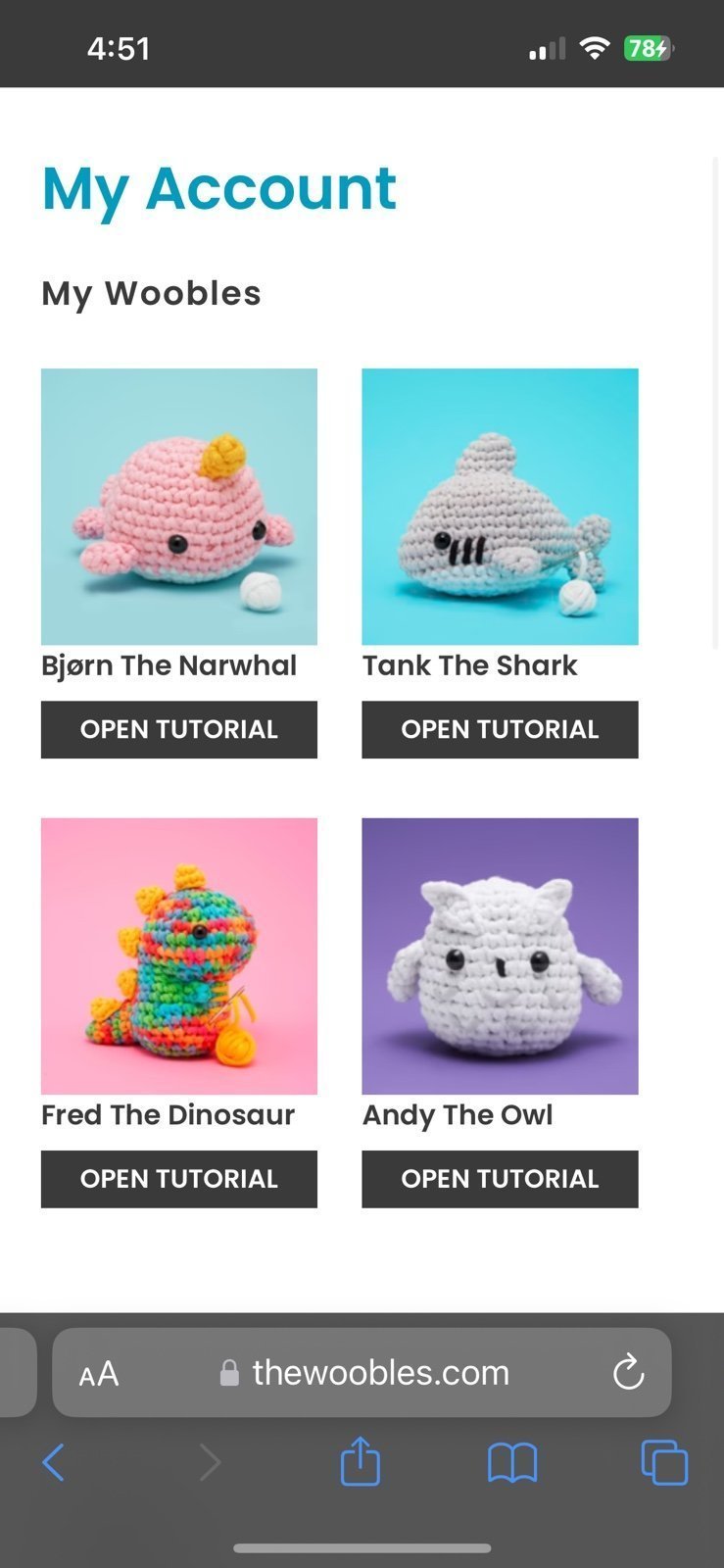The image size is (724, 1568).
Task: Tap the Bjørn The Narwhal product image
Action: (x=179, y=507)
